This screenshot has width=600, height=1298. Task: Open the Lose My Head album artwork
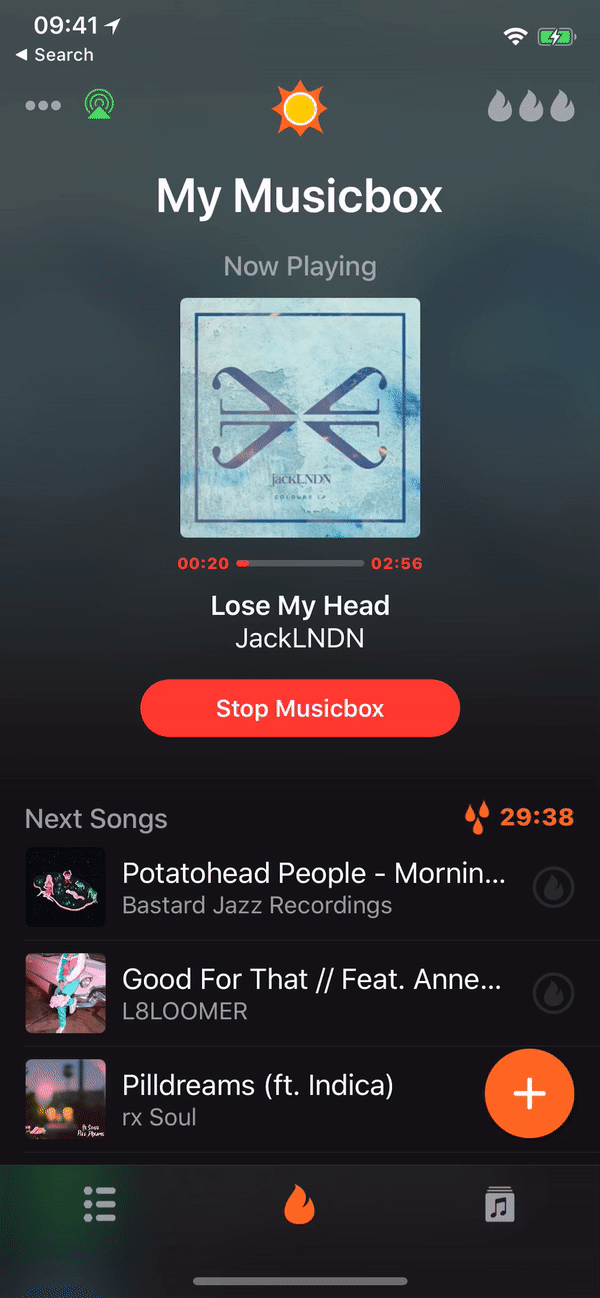300,417
